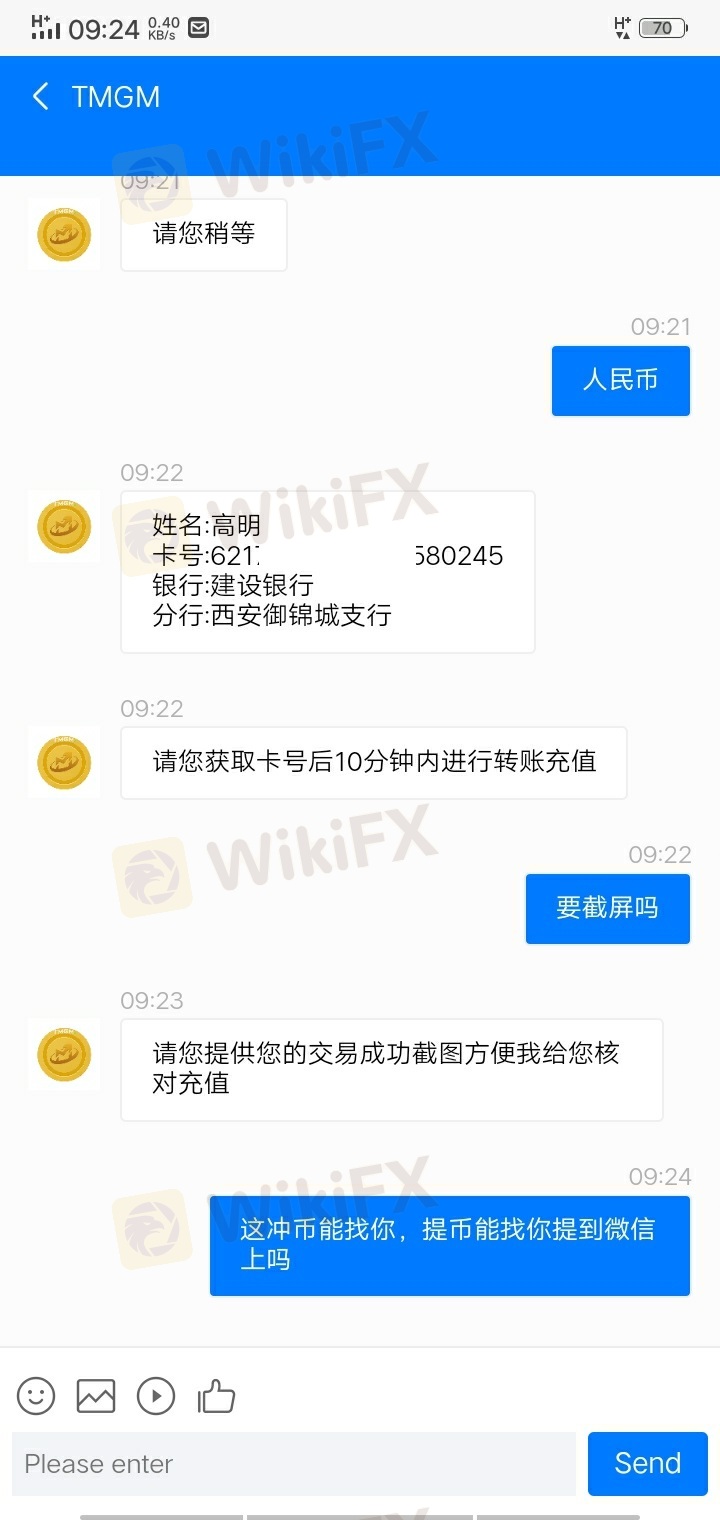Focus the "Please enter" message field
Image resolution: width=720 pixels, height=1520 pixels.
click(294, 1464)
